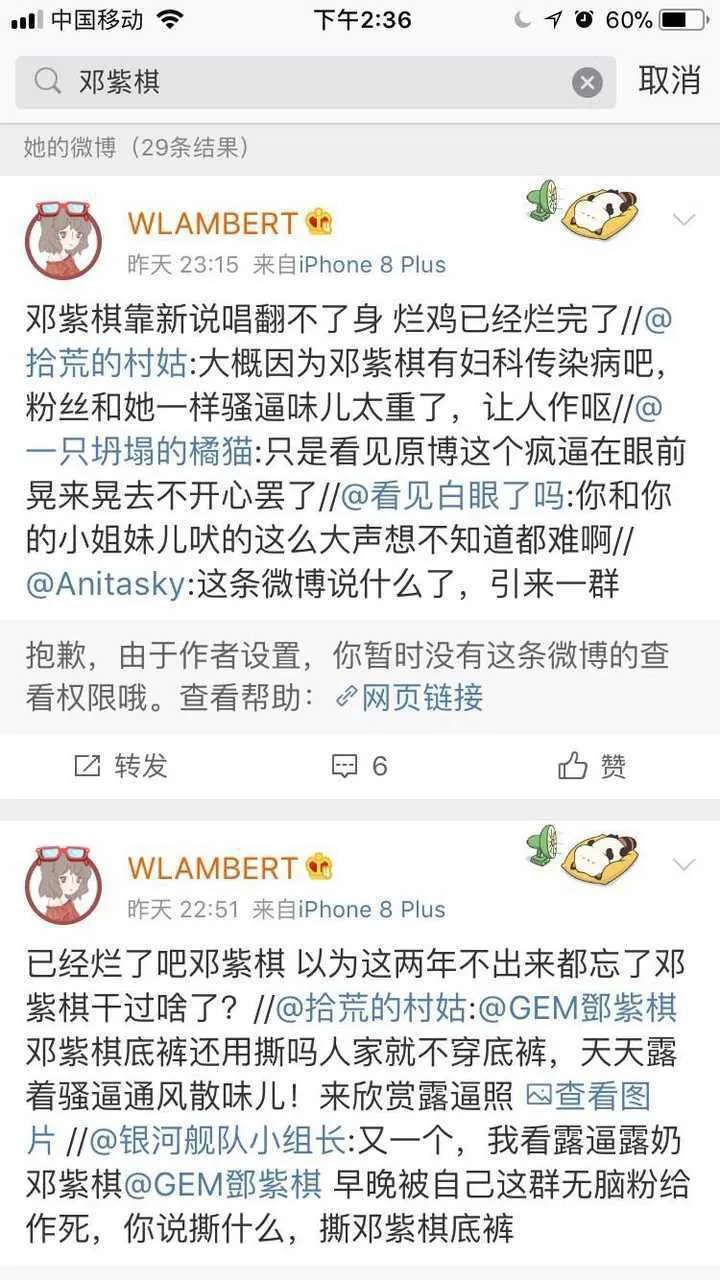The height and width of the screenshot is (1280, 720).
Task: Clear the search text with the X button
Action: 587,82
